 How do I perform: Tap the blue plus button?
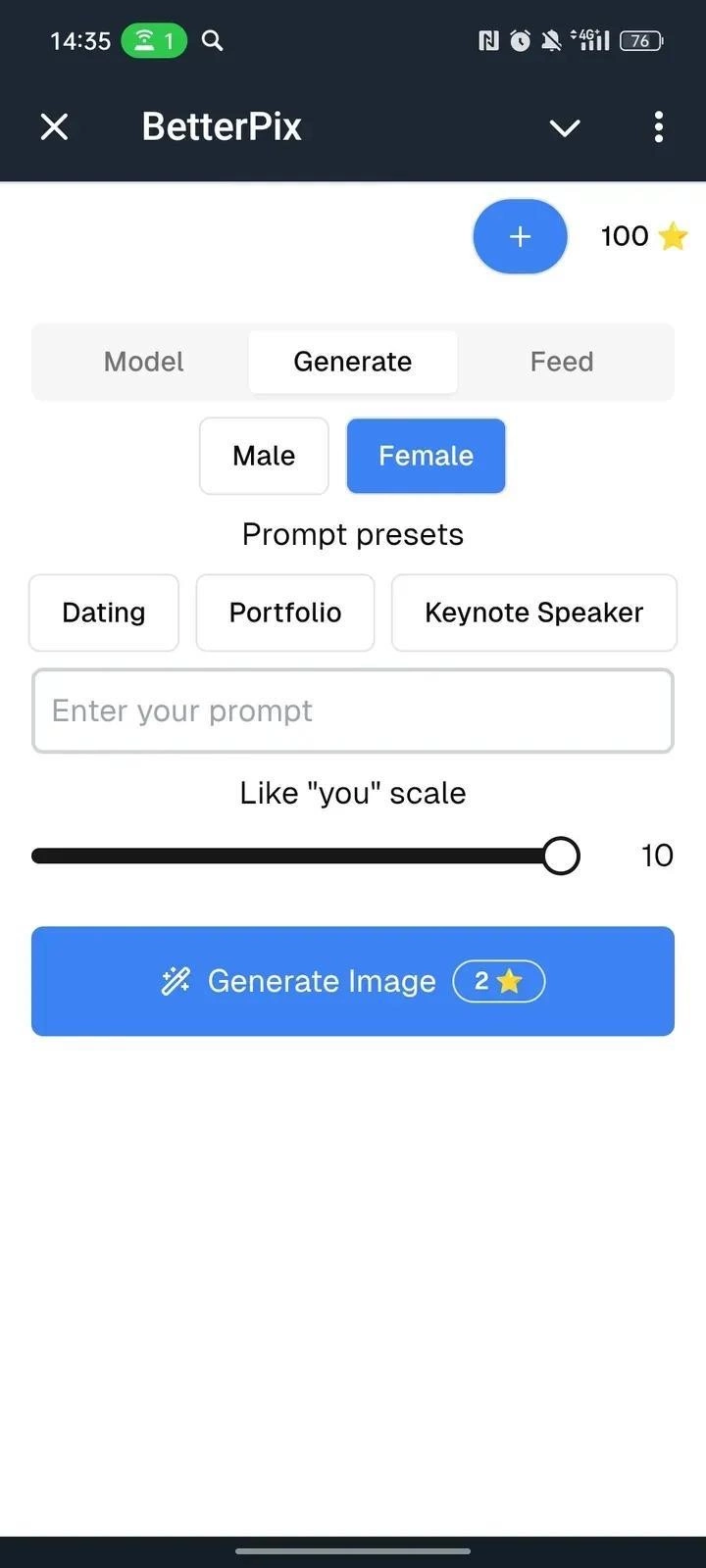520,236
